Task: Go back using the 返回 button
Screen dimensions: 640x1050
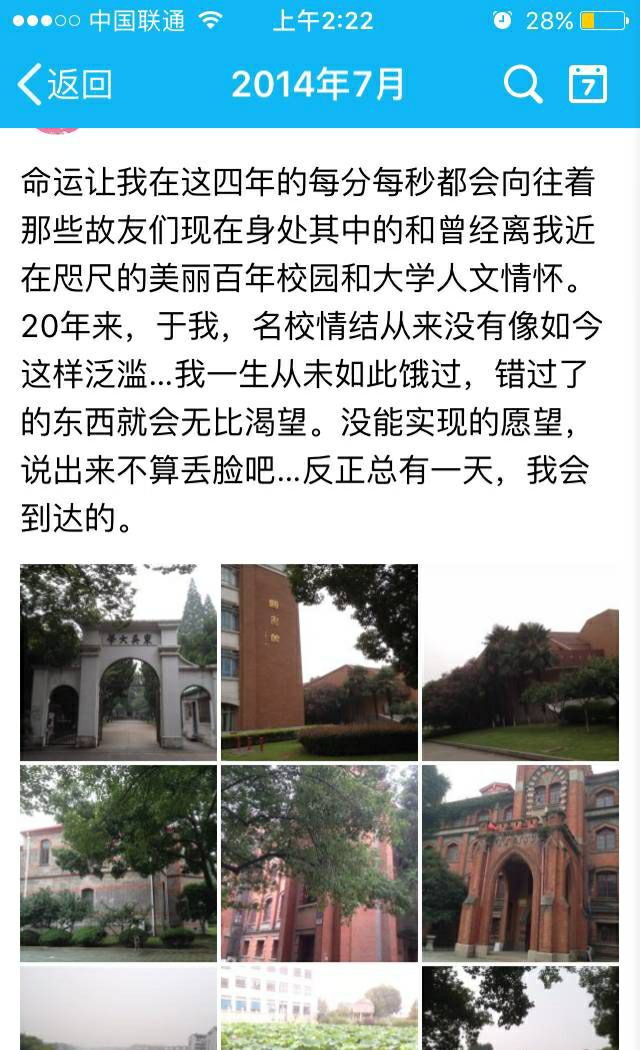Action: click(x=65, y=85)
